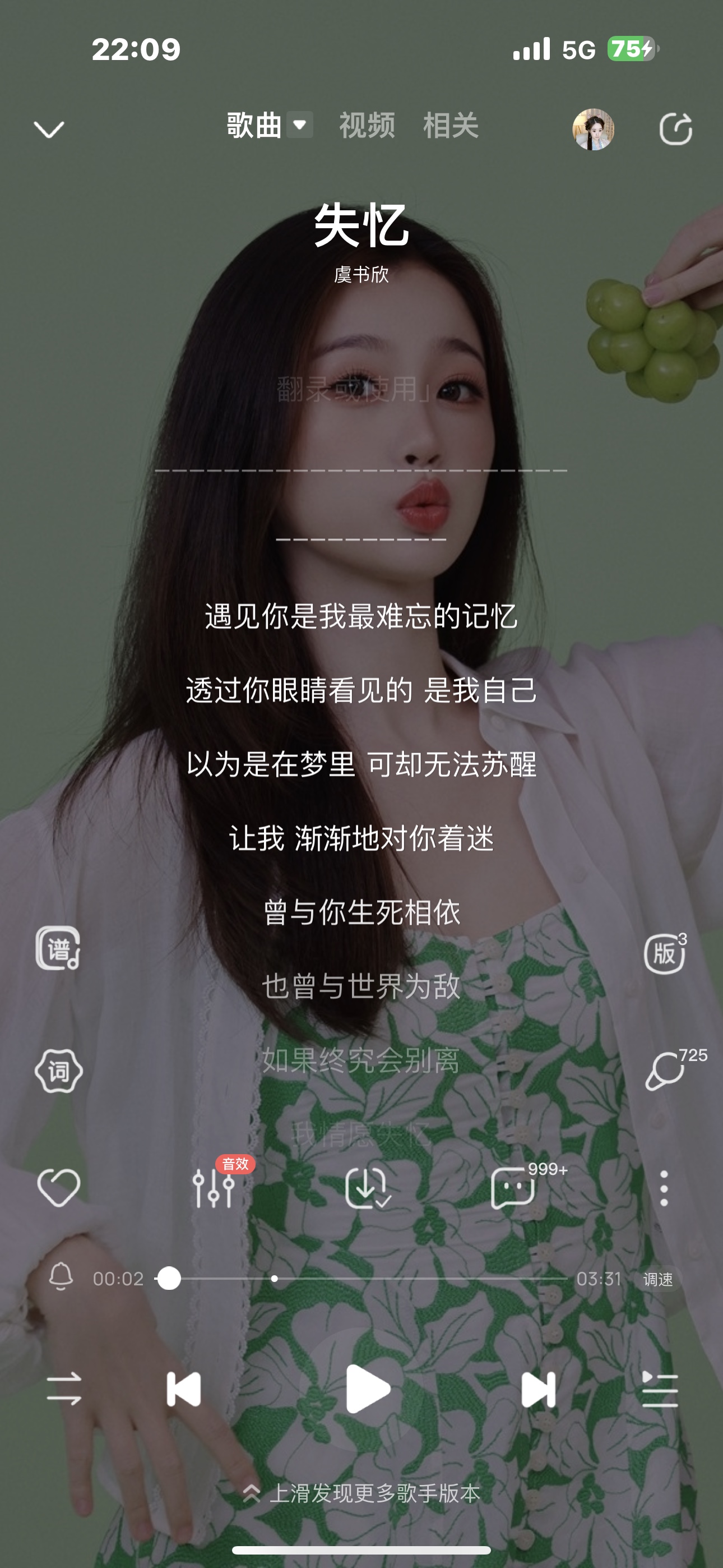Open the dropdown next to 歌曲

coord(299,125)
